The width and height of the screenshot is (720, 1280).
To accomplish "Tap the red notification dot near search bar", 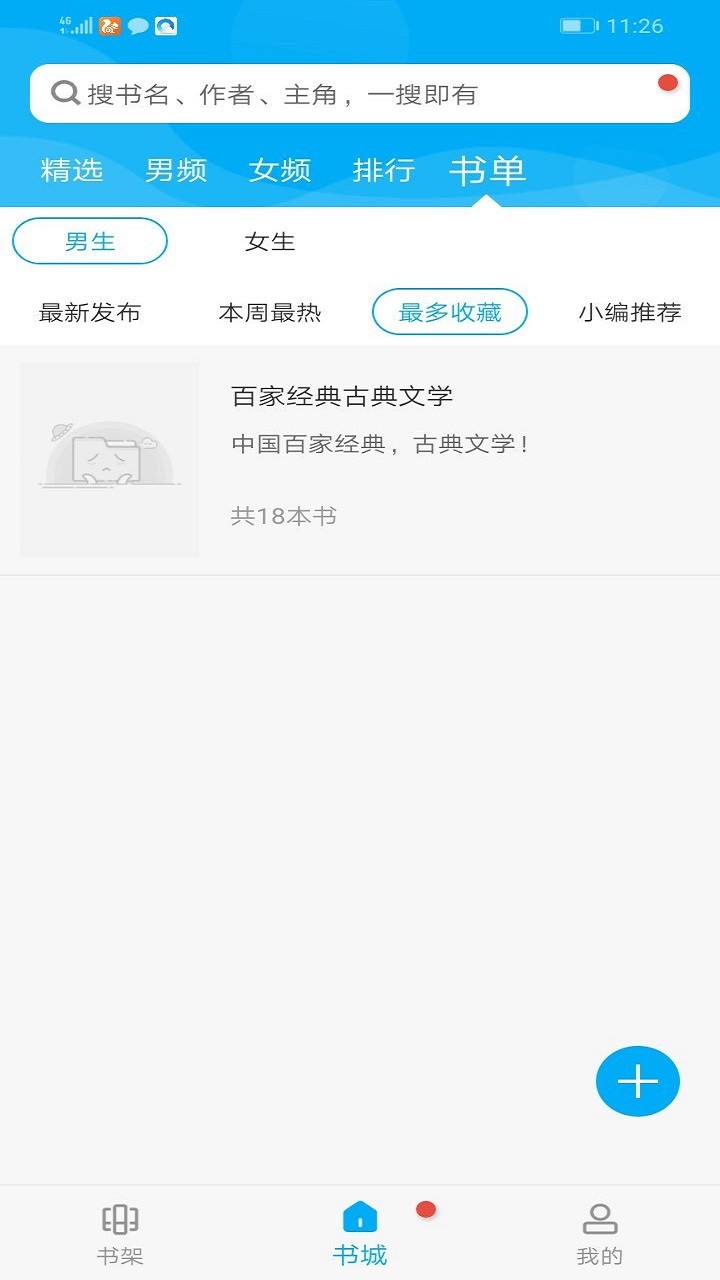I will click(667, 84).
